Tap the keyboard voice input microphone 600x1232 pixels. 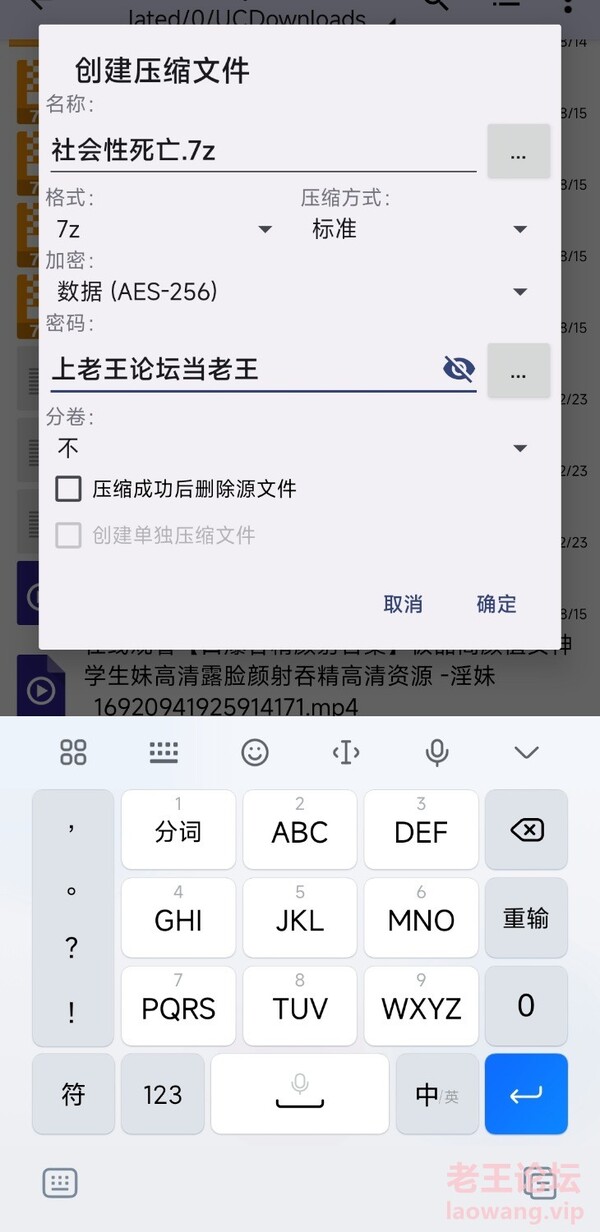(436, 753)
